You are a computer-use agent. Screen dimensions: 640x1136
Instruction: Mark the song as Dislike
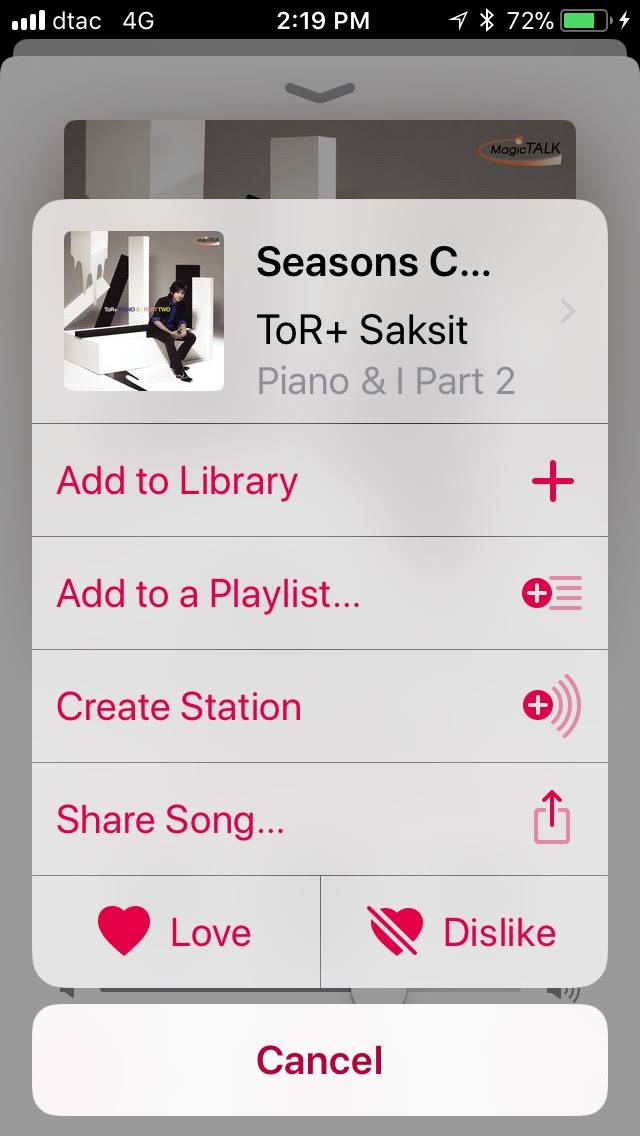coord(464,932)
